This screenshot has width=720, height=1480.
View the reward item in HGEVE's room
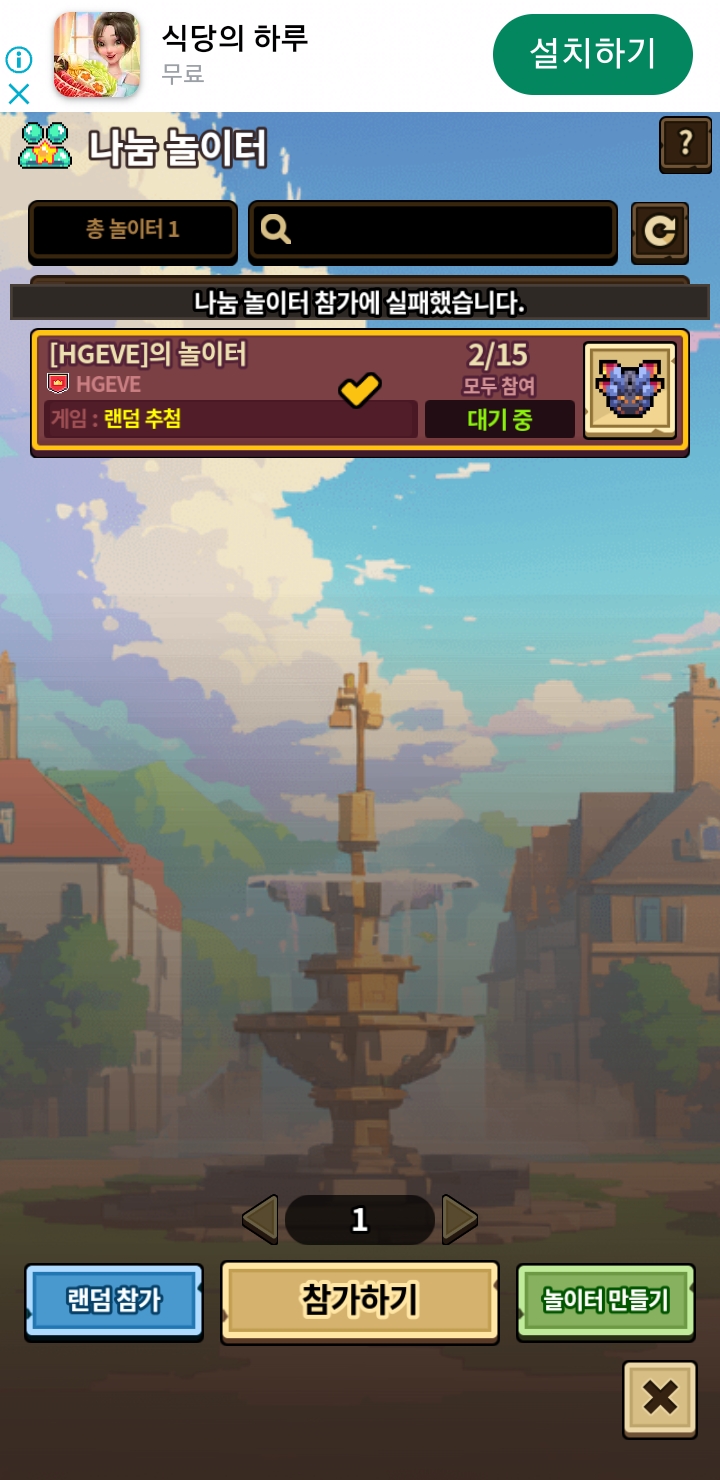point(629,390)
